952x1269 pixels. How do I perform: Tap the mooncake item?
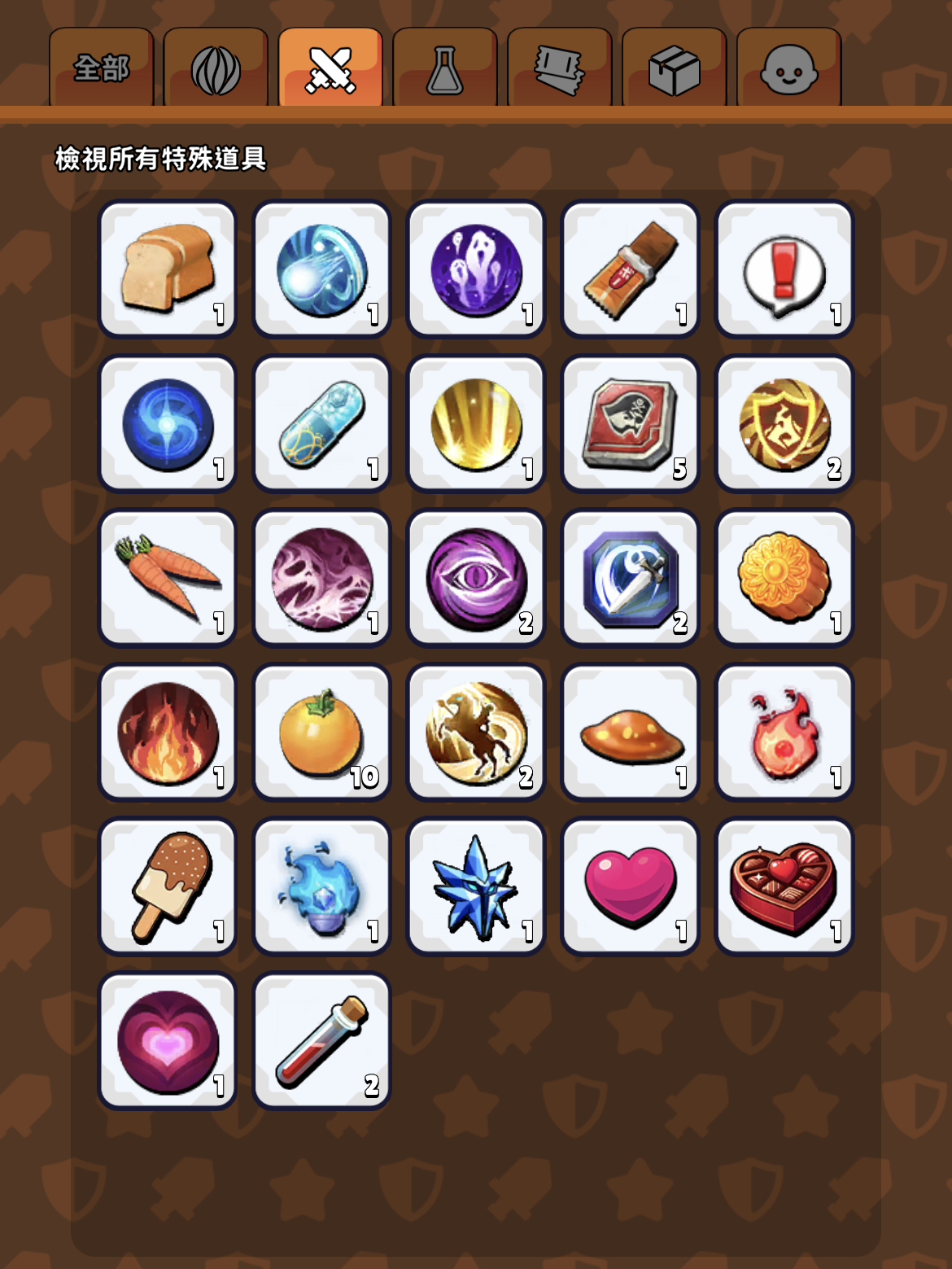[x=784, y=577]
